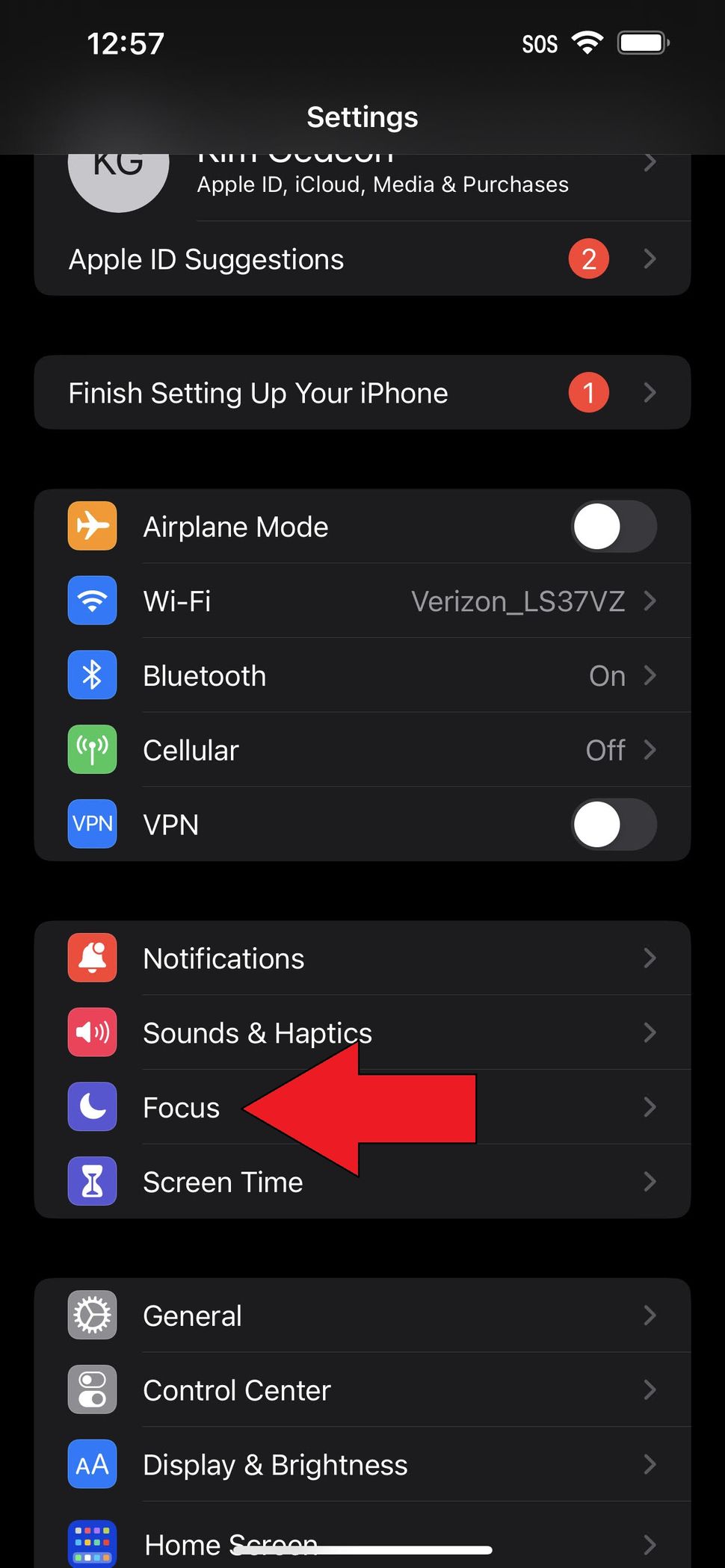
Task: Open Apple ID Suggestions via its chevron
Action: pos(650,258)
